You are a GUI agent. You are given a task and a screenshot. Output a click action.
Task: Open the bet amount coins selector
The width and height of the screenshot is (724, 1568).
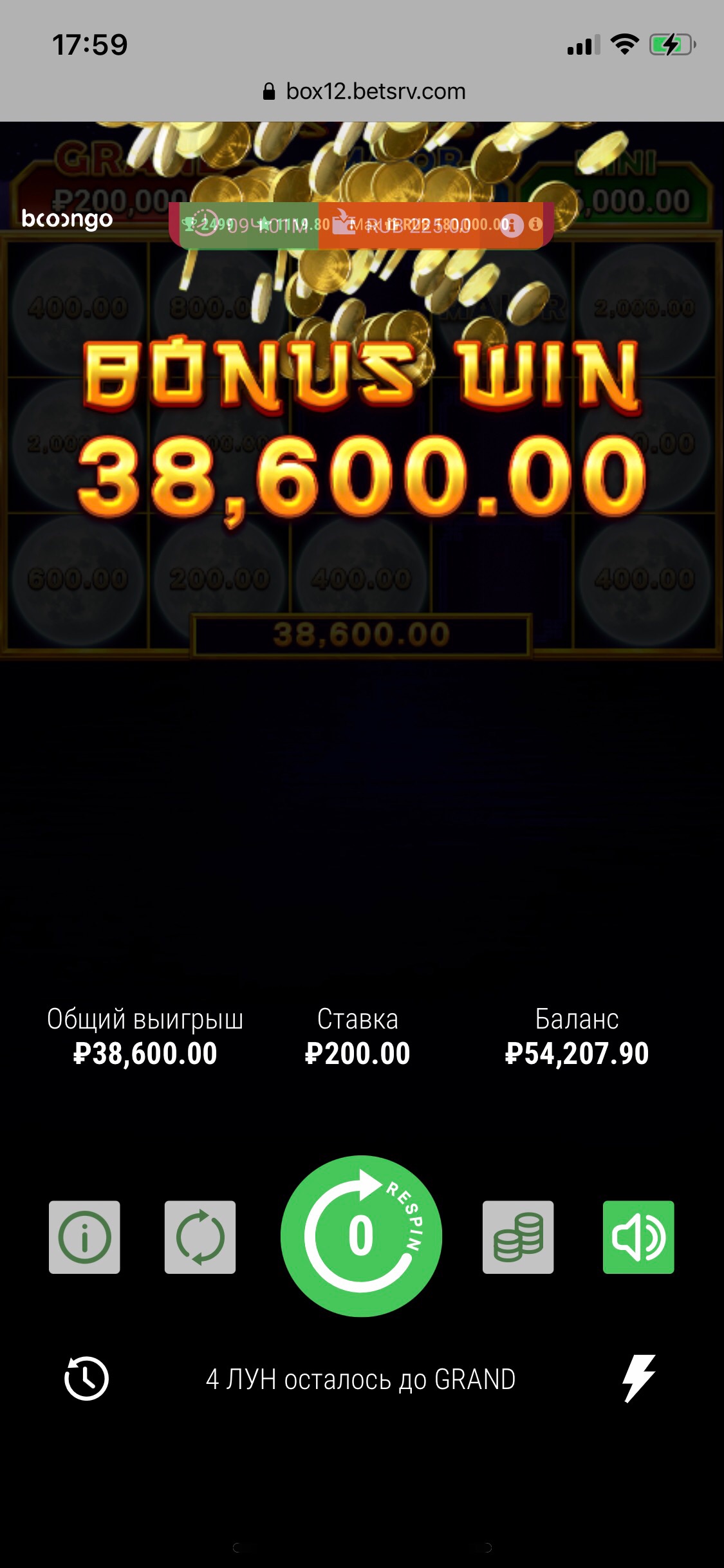pos(518,1237)
